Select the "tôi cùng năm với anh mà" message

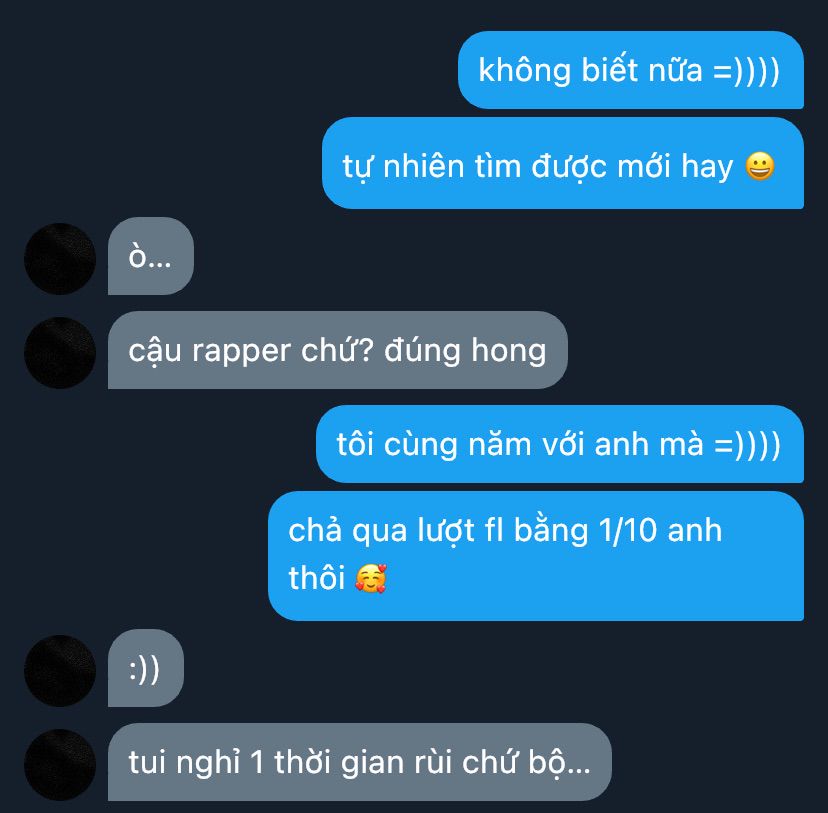pyautogui.click(x=559, y=445)
